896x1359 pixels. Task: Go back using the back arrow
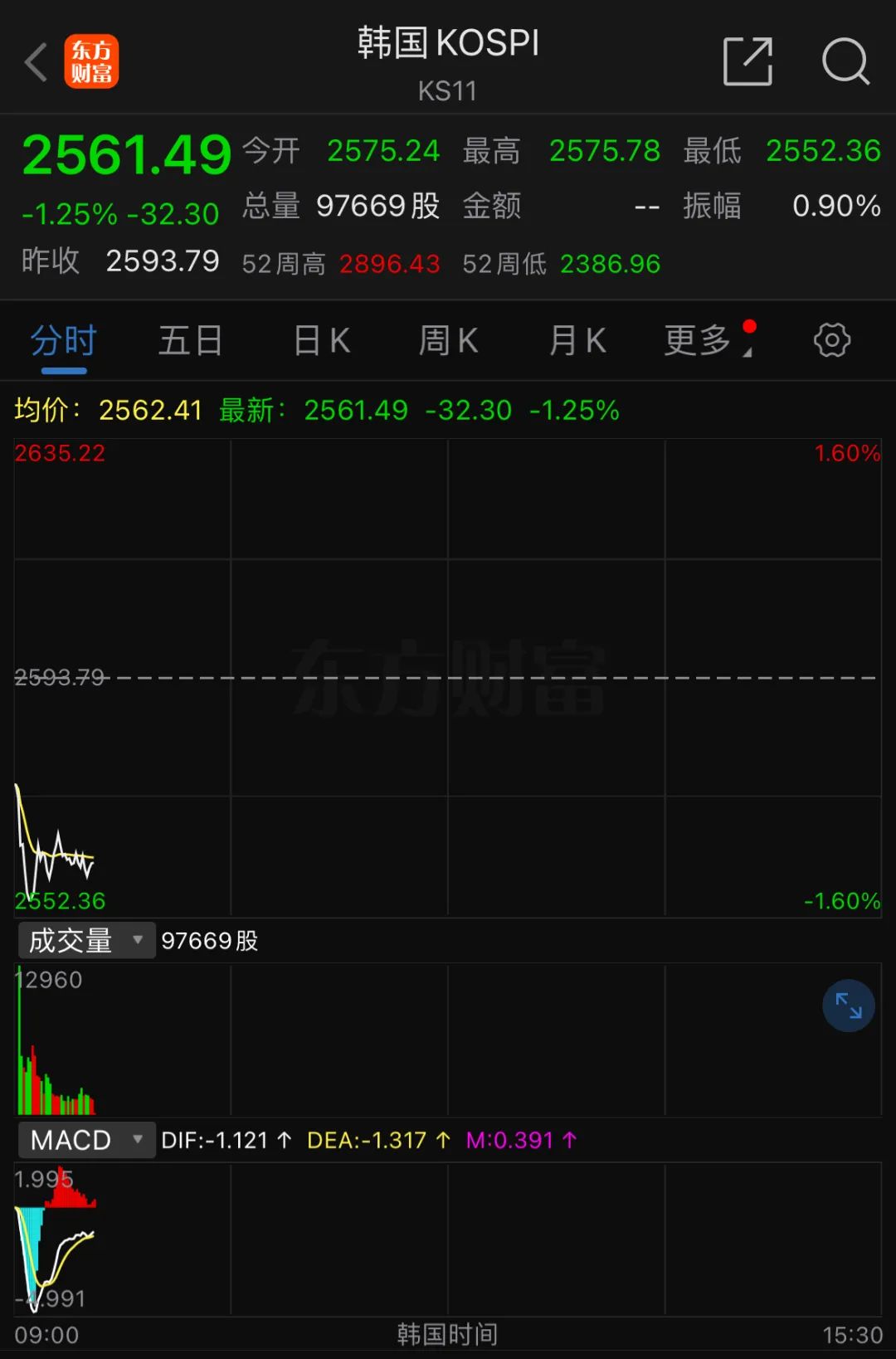click(35, 61)
